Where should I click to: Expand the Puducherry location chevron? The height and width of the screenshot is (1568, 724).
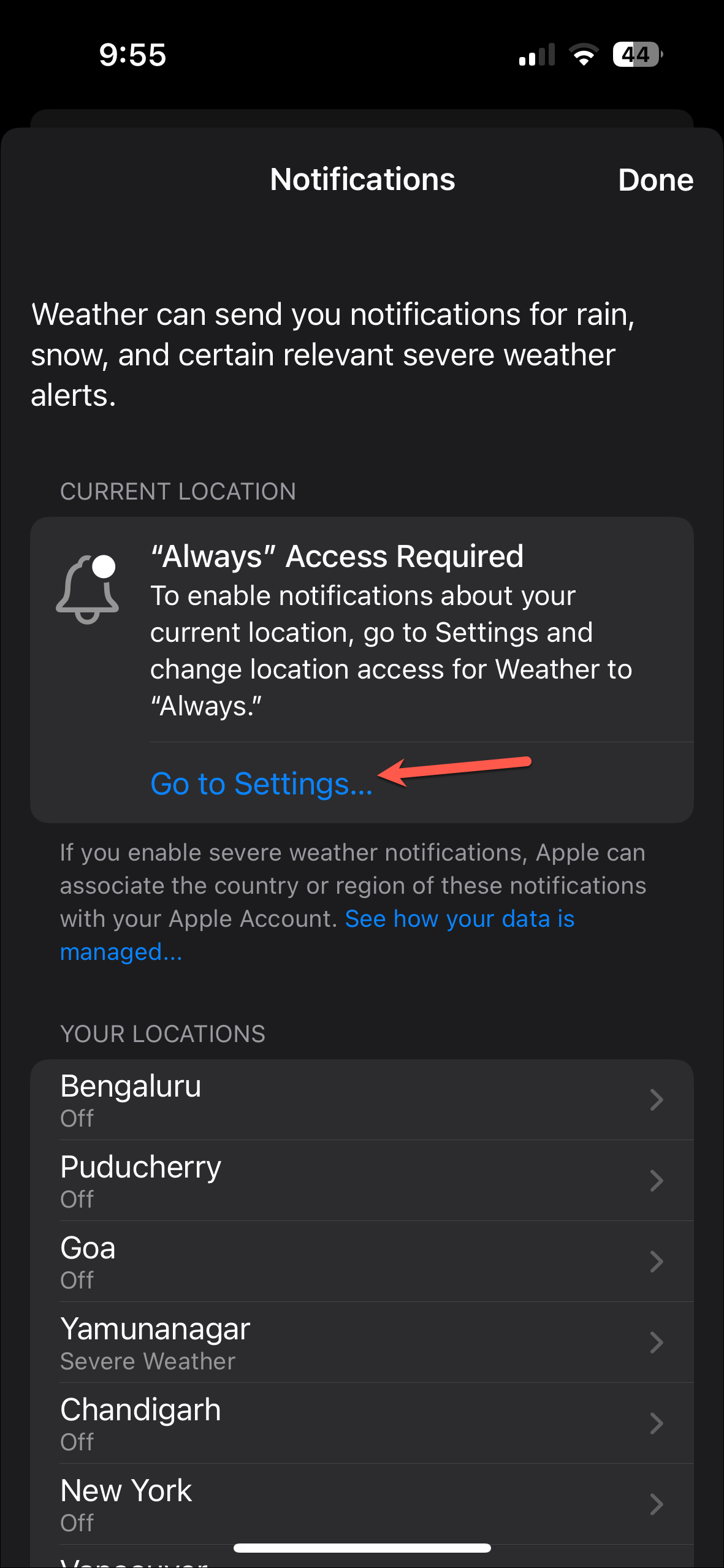click(657, 1181)
